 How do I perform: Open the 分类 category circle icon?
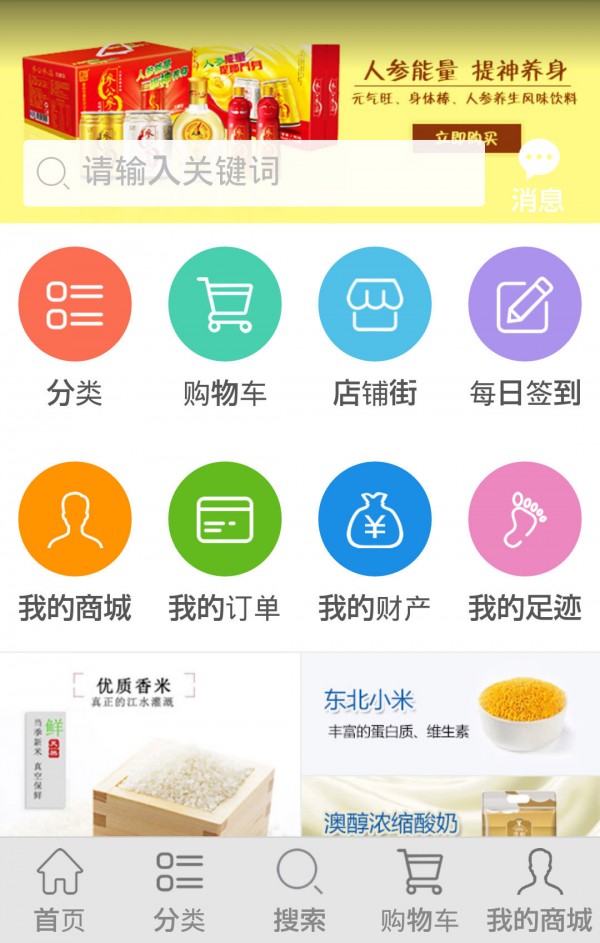(x=75, y=304)
